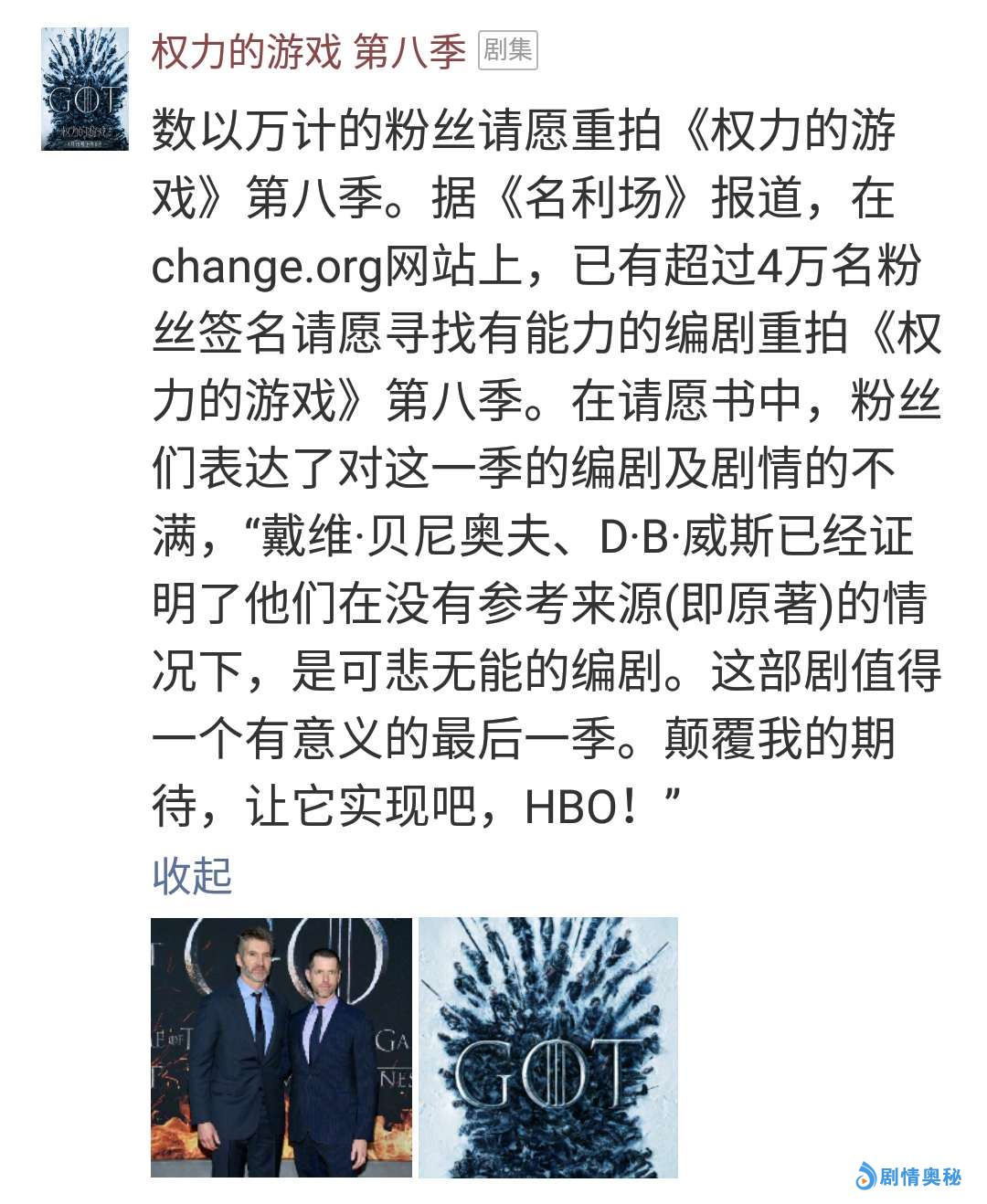This screenshot has width=987, height=1204.
Task: Open the photo of the two men in suits
Action: 281,1047
